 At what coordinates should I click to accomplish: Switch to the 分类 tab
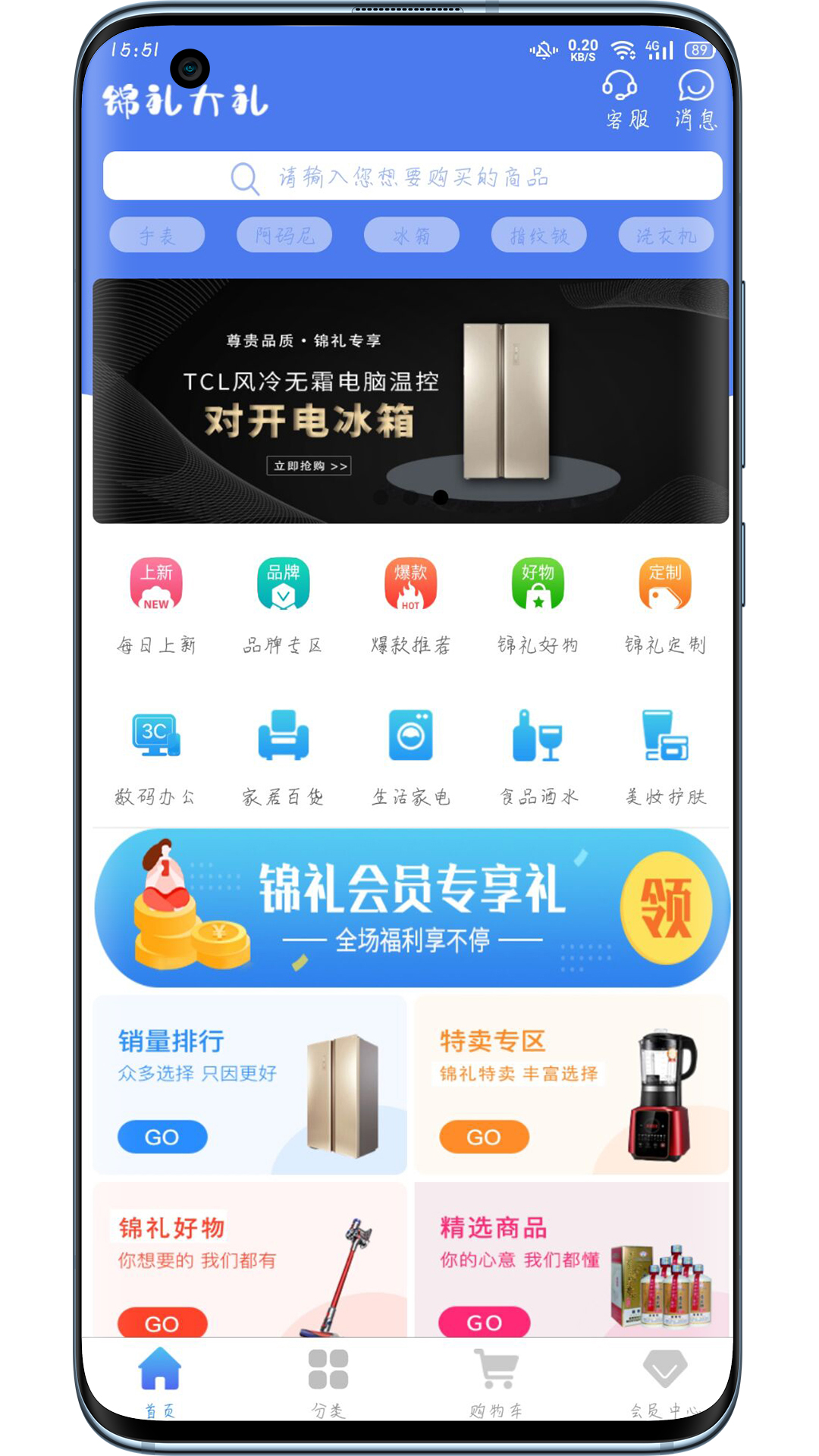[328, 1382]
